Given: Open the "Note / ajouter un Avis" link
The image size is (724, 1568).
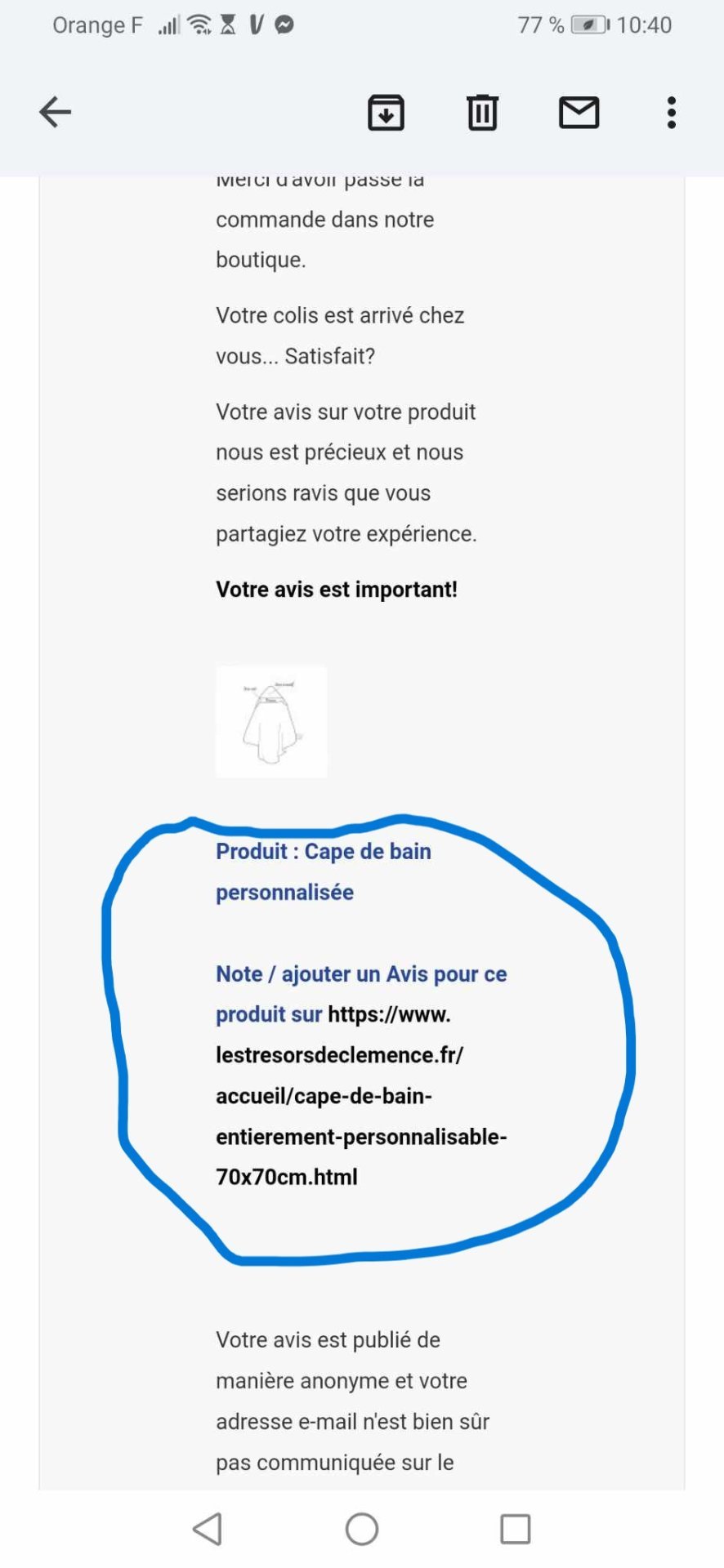Looking at the screenshot, I should tap(360, 974).
